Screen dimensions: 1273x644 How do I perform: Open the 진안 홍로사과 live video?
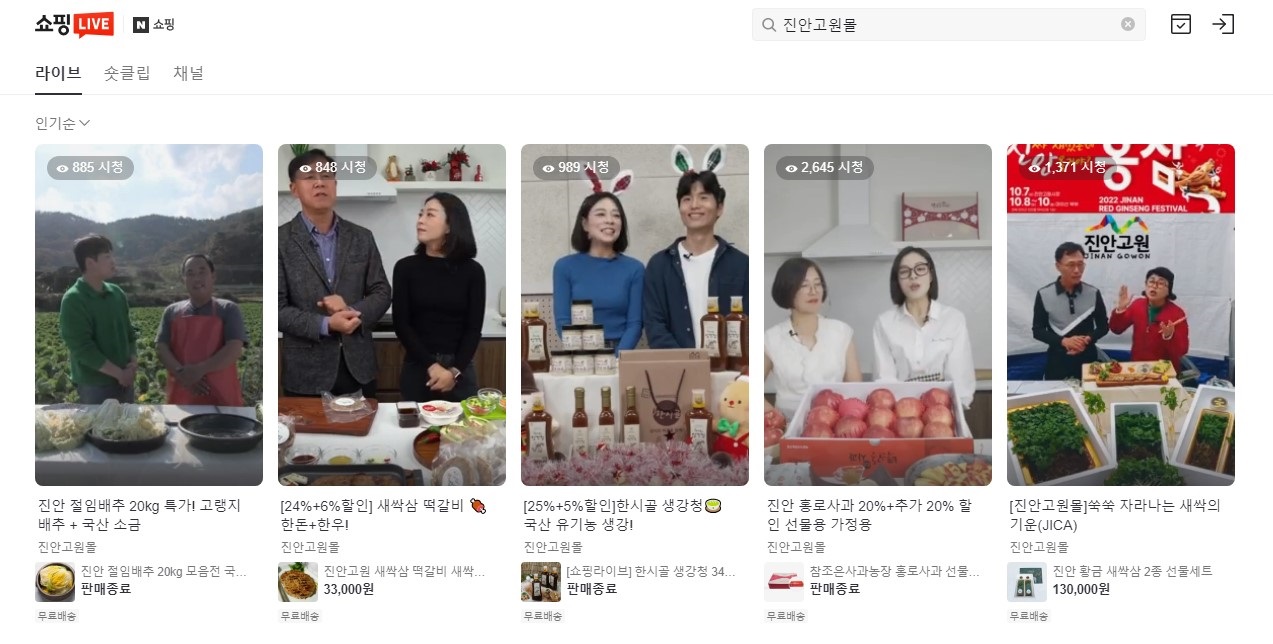pos(878,315)
